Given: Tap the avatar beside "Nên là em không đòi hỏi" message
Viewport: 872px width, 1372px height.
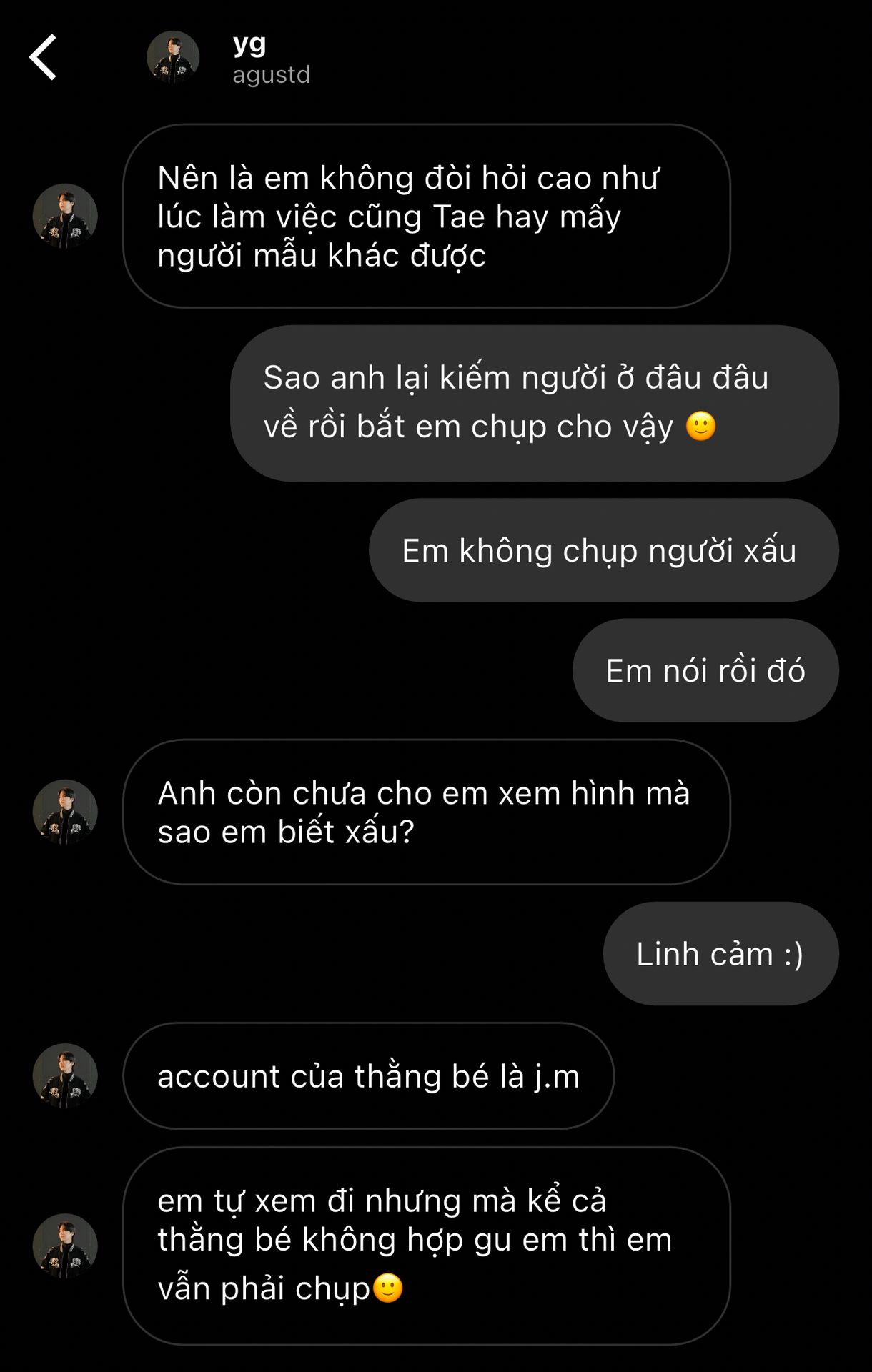Looking at the screenshot, I should [65, 216].
